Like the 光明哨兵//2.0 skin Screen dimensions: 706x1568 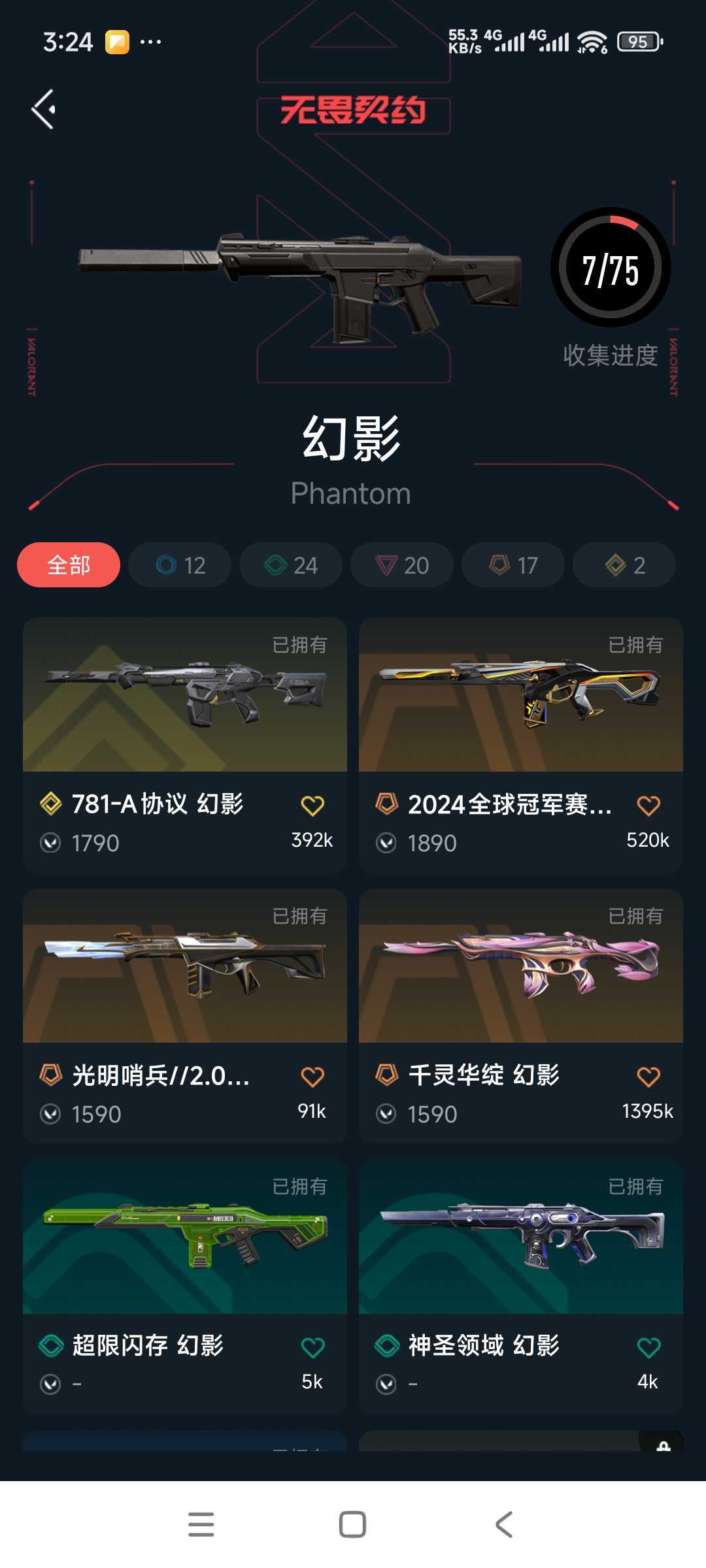[x=312, y=1077]
